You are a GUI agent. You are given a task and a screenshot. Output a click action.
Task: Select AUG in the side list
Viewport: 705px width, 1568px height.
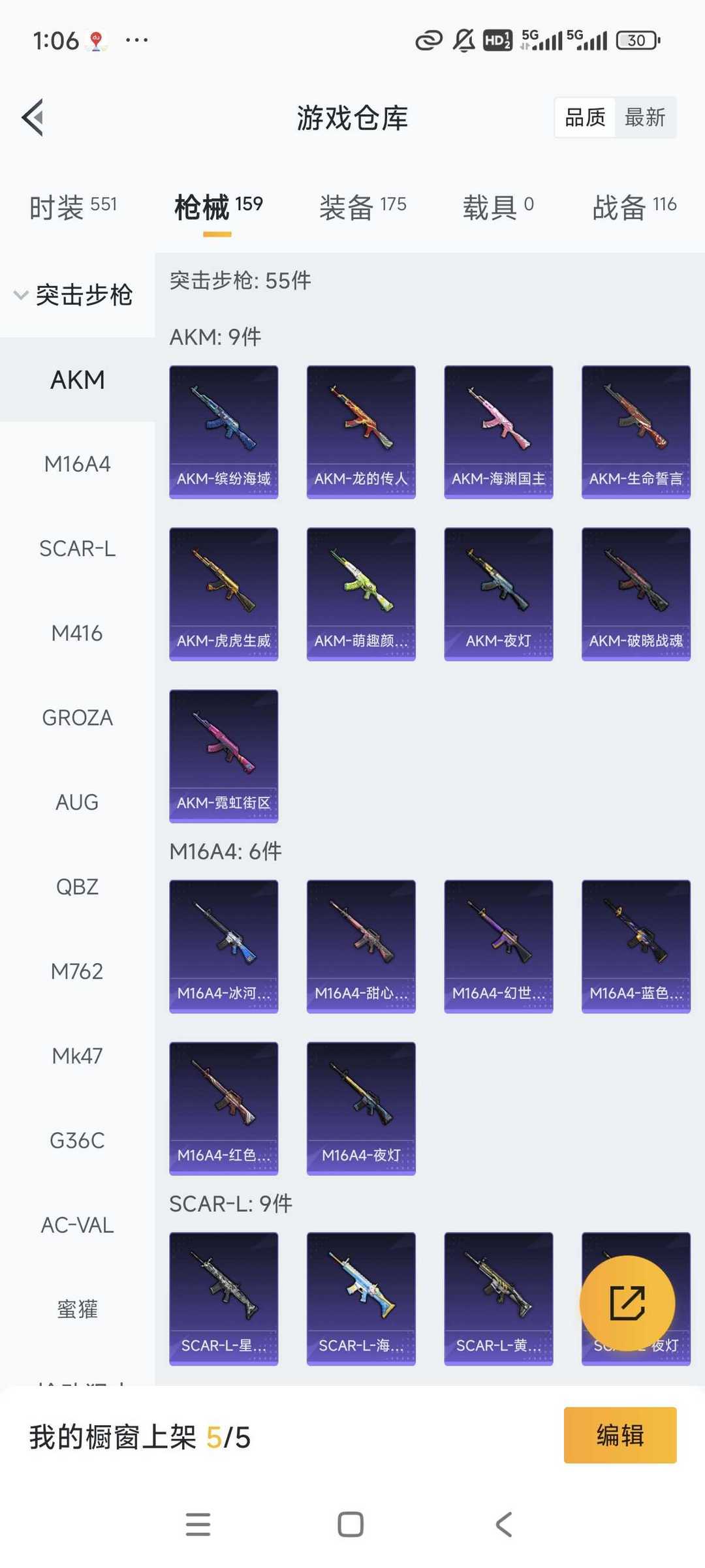(x=77, y=802)
